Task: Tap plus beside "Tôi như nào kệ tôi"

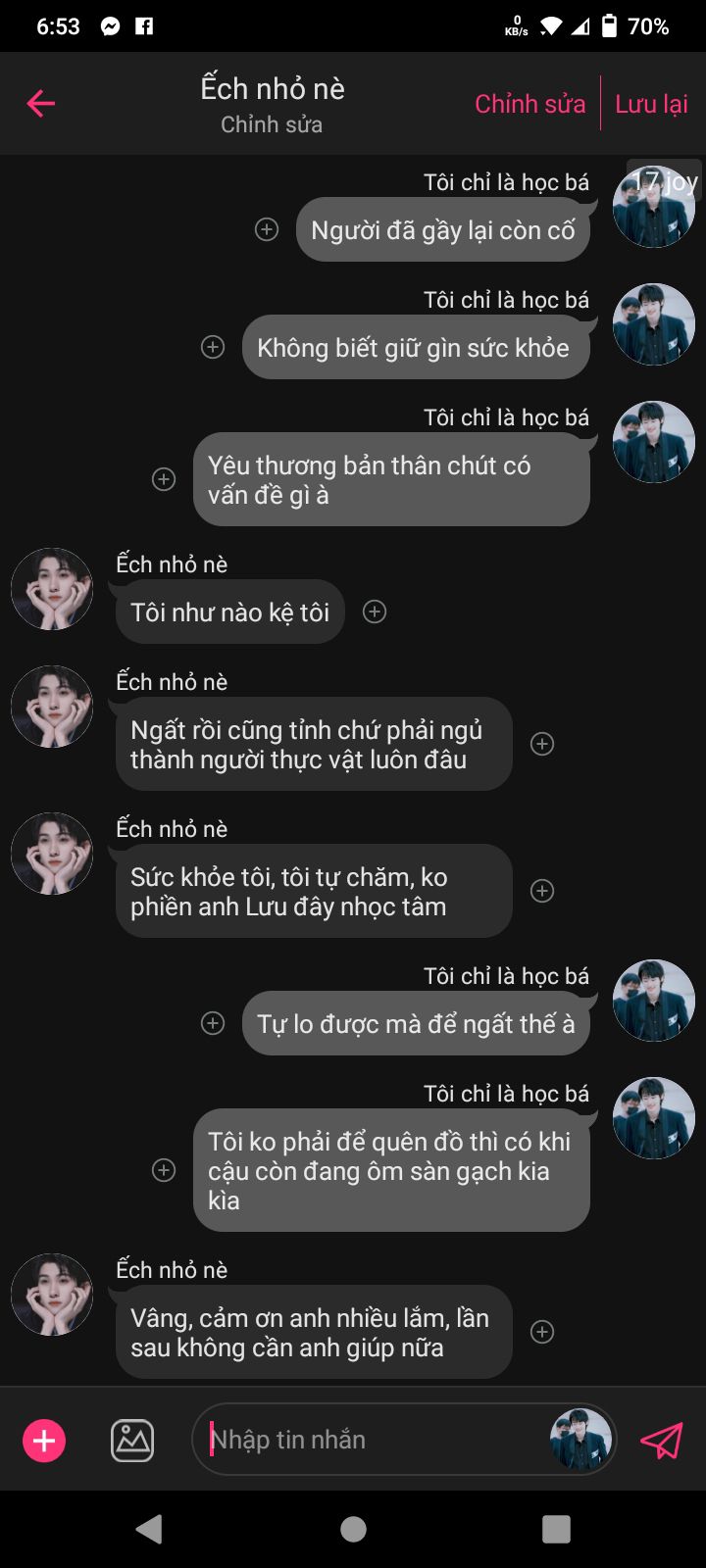Action: (375, 612)
